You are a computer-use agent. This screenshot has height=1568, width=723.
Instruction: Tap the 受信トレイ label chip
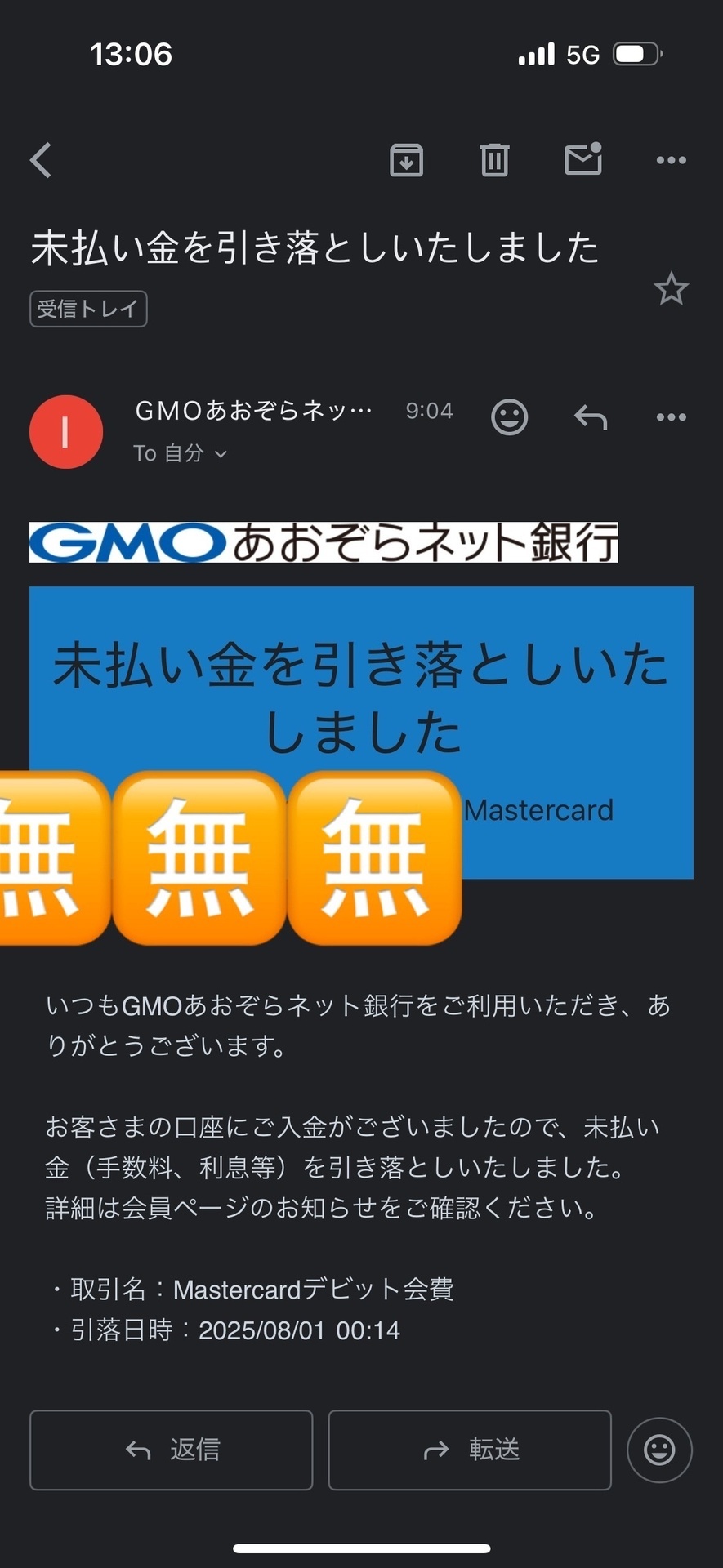point(88,309)
